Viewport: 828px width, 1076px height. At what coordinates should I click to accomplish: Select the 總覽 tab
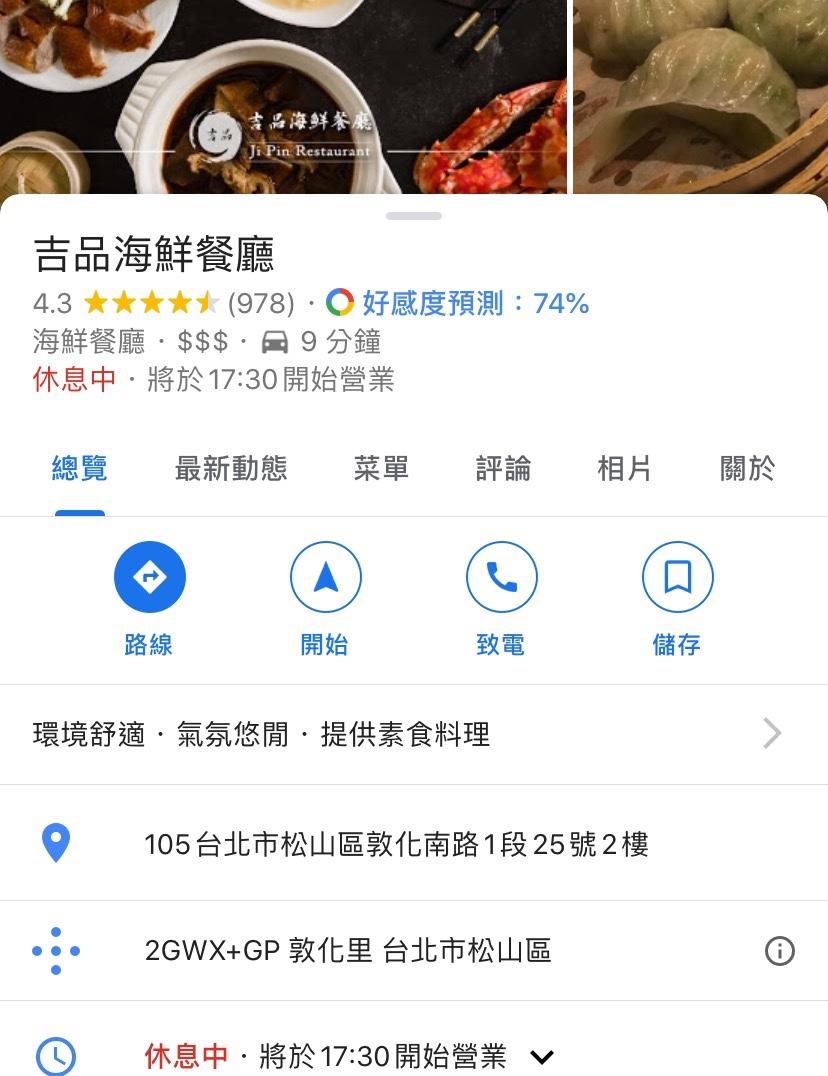(x=80, y=468)
